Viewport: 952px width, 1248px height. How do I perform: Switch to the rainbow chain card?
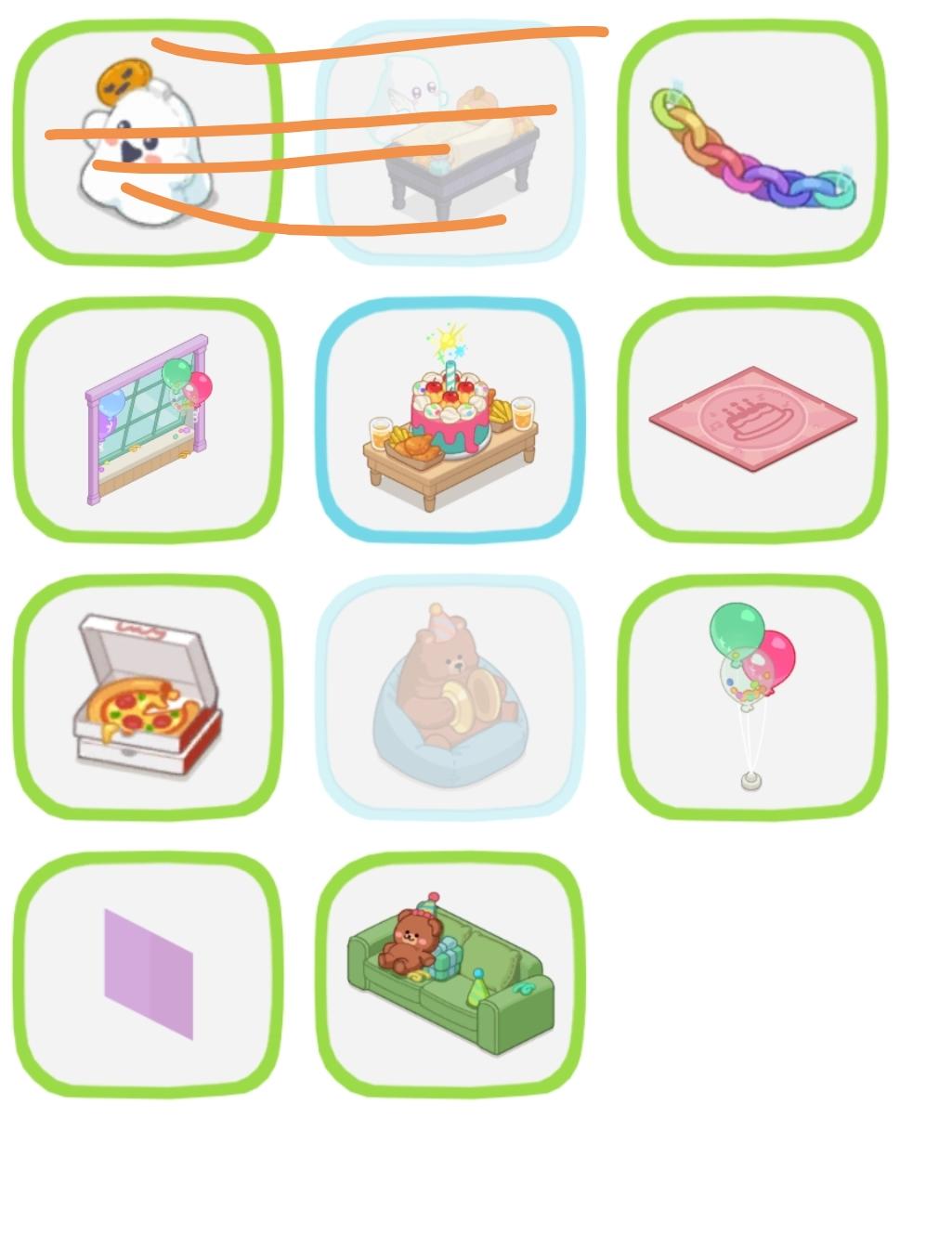coord(754,139)
